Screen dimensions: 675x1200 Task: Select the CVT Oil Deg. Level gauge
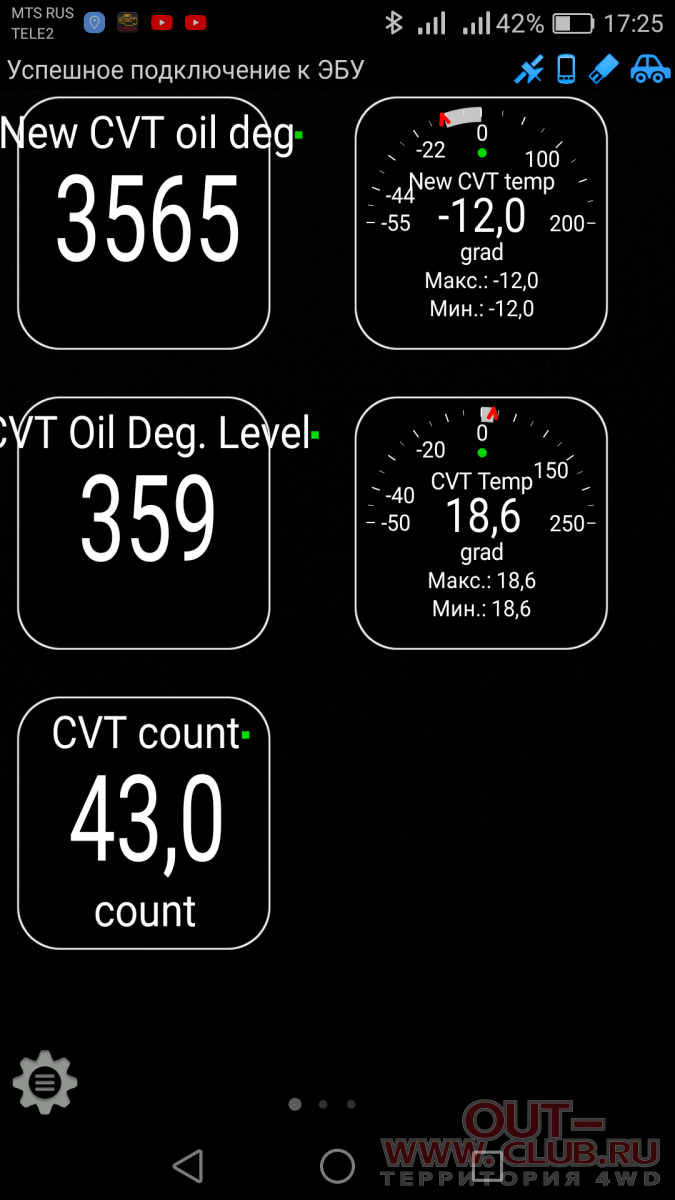pos(144,523)
